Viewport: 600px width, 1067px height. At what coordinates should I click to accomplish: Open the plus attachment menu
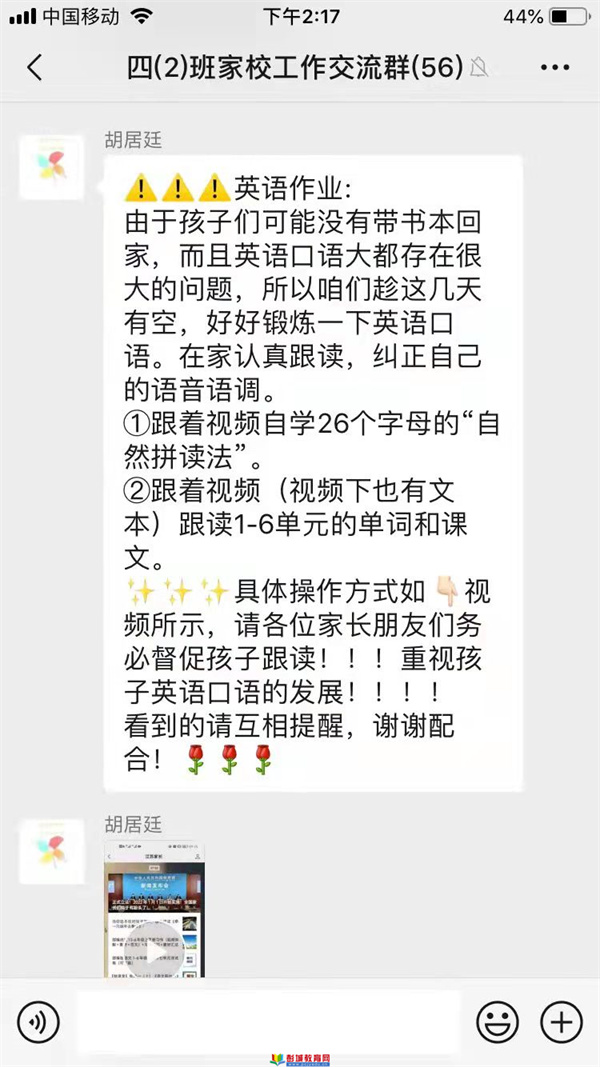tap(560, 1021)
